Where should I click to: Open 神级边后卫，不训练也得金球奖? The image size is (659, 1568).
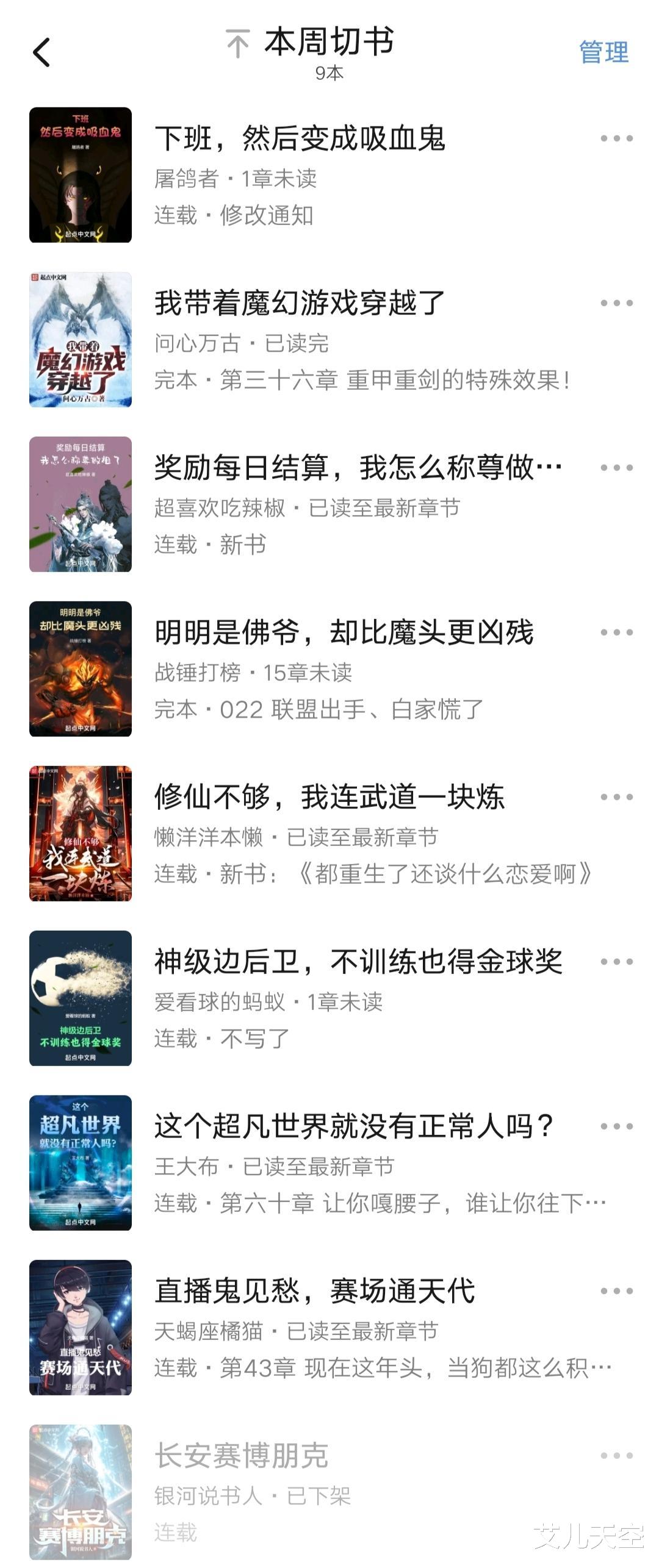tap(358, 962)
